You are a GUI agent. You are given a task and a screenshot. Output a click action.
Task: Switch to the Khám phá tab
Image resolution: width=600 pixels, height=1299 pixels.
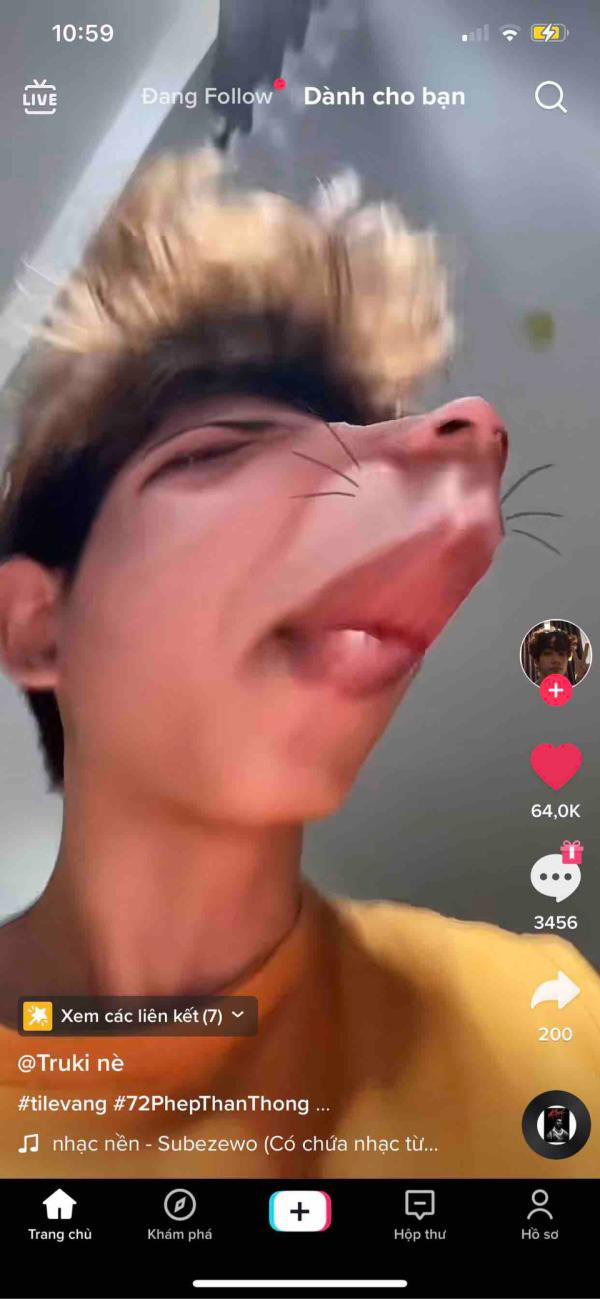[x=180, y=1215]
